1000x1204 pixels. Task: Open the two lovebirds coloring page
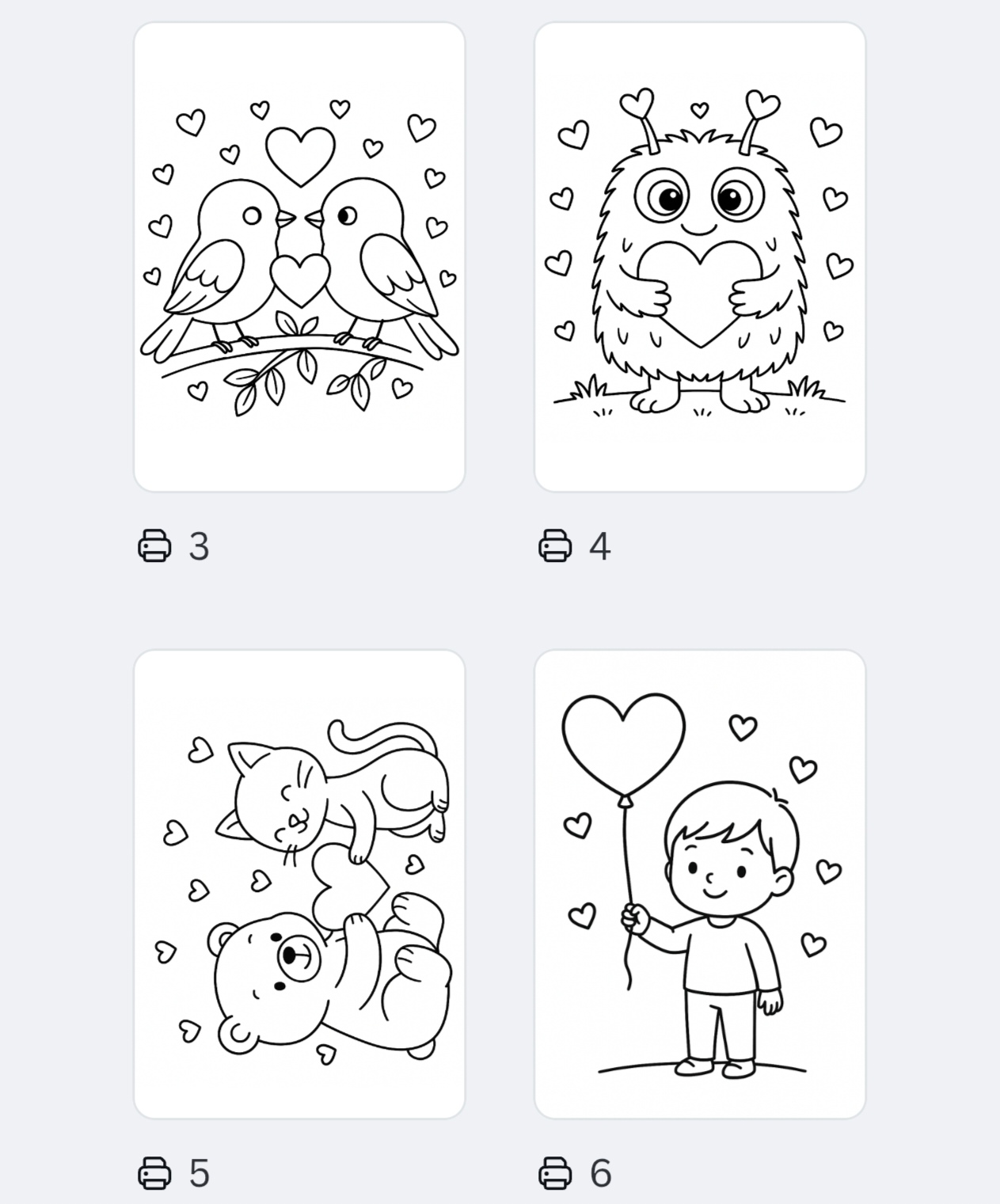(x=299, y=257)
